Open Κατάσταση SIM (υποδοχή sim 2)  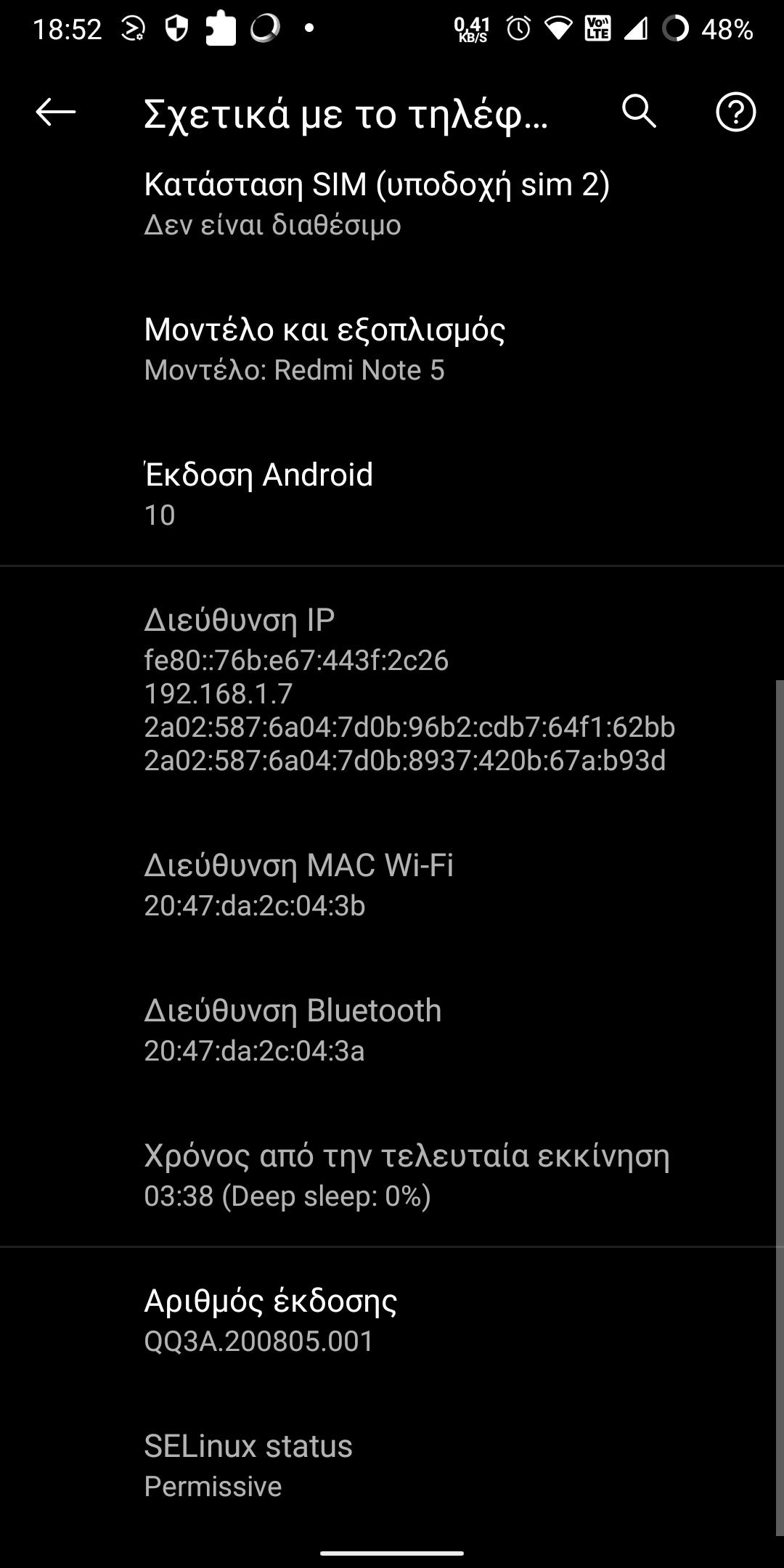pyautogui.click(x=377, y=203)
